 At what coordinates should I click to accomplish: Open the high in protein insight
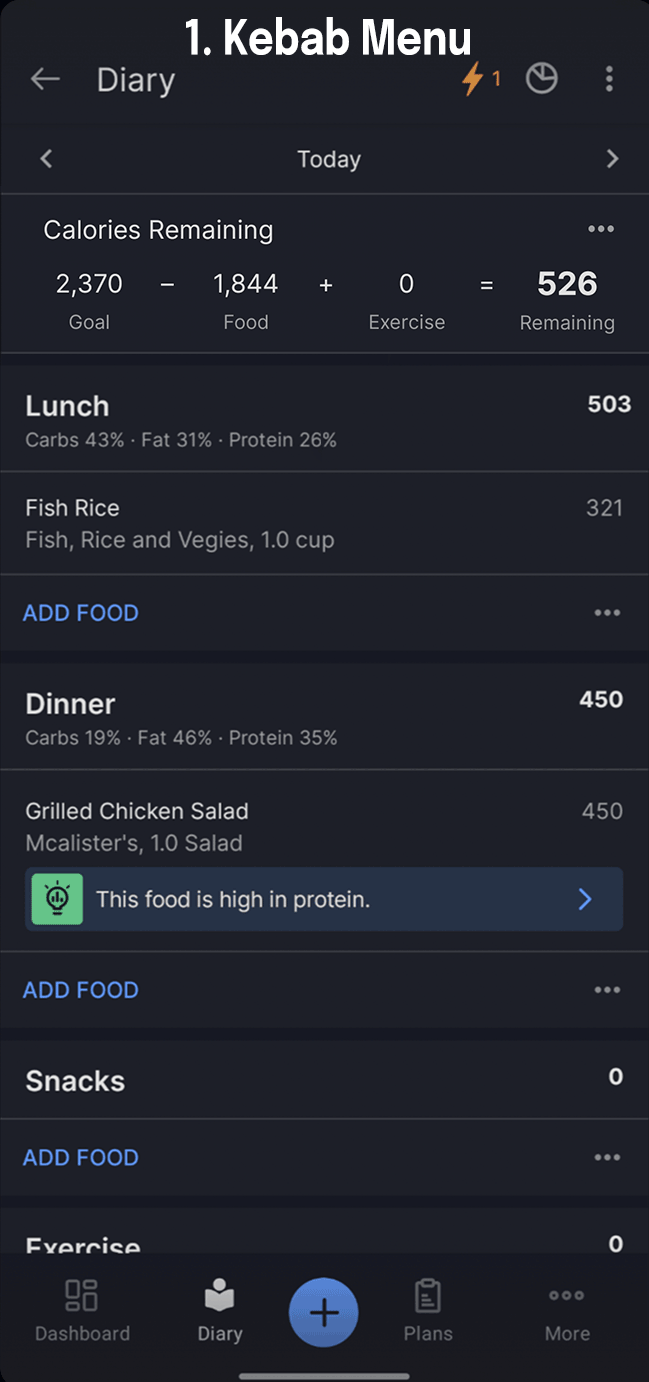pos(324,899)
